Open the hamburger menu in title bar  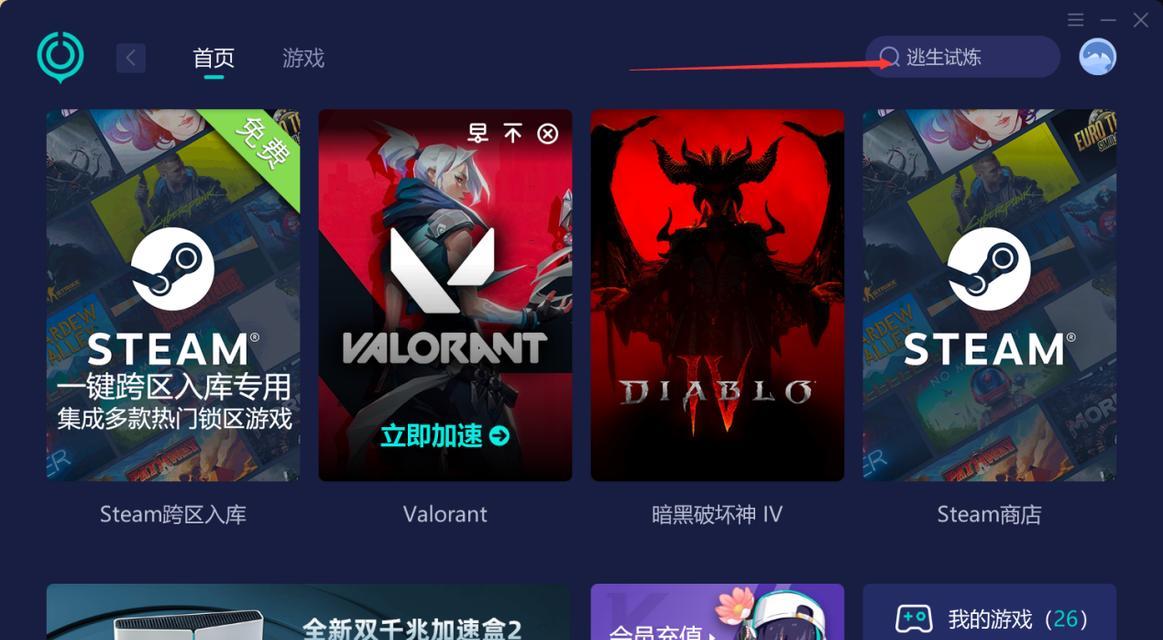[1076, 20]
